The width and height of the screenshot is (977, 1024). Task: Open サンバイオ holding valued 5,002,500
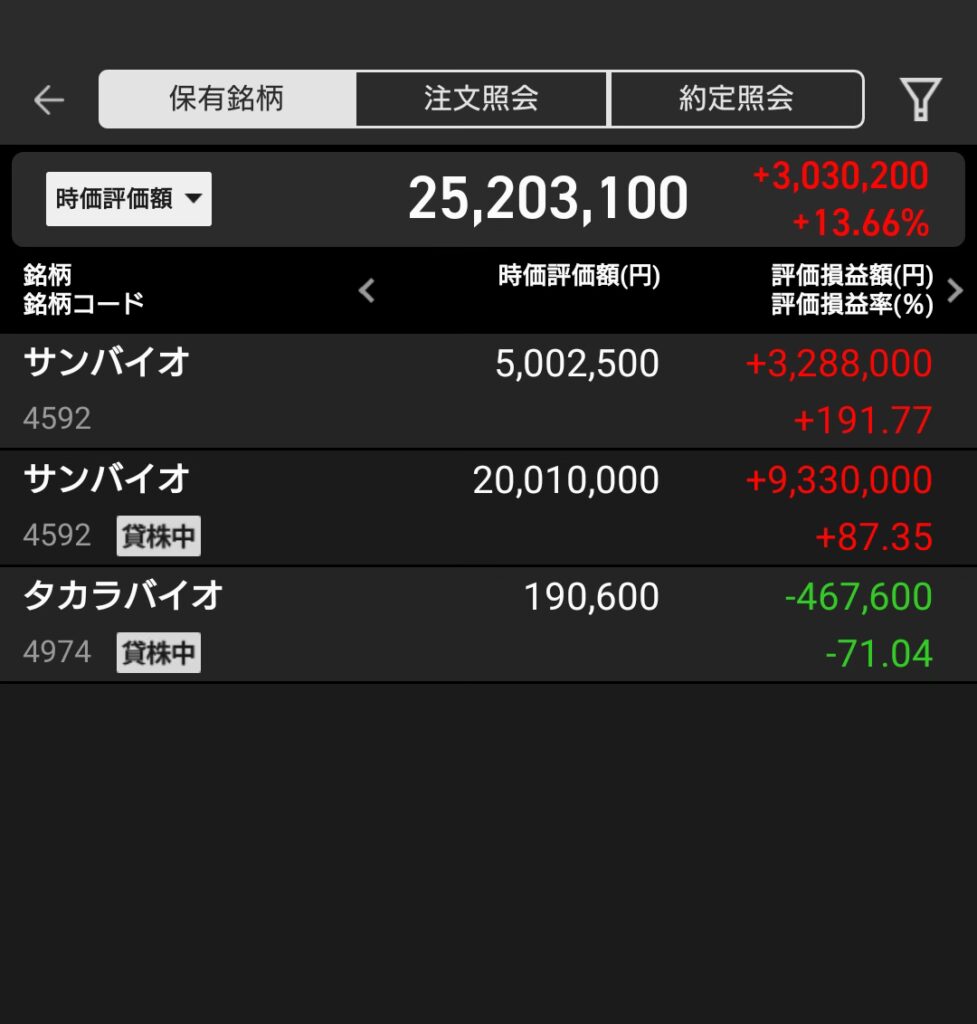click(x=488, y=391)
